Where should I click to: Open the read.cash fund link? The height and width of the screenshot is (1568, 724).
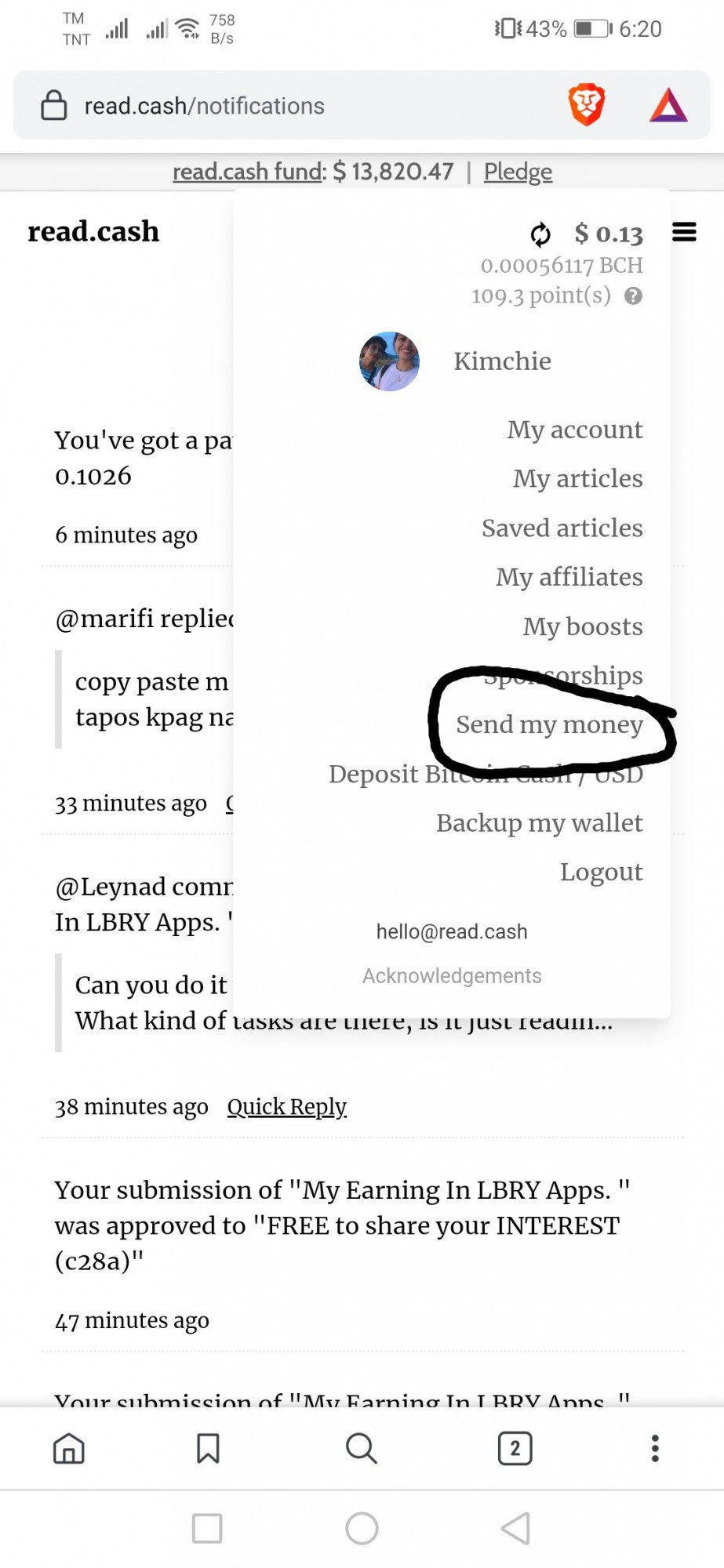247,172
